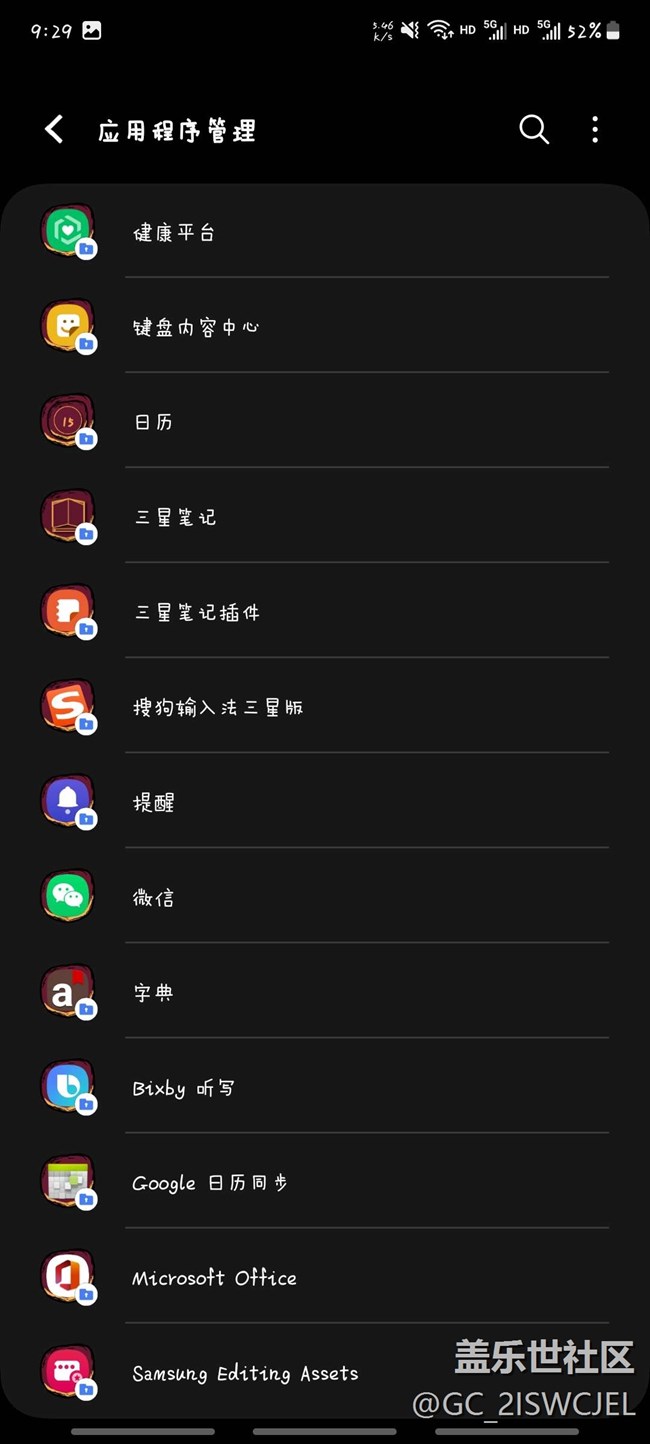Select 搜狗输入法三星版
Screen dimensions: 650x1444
(325, 708)
